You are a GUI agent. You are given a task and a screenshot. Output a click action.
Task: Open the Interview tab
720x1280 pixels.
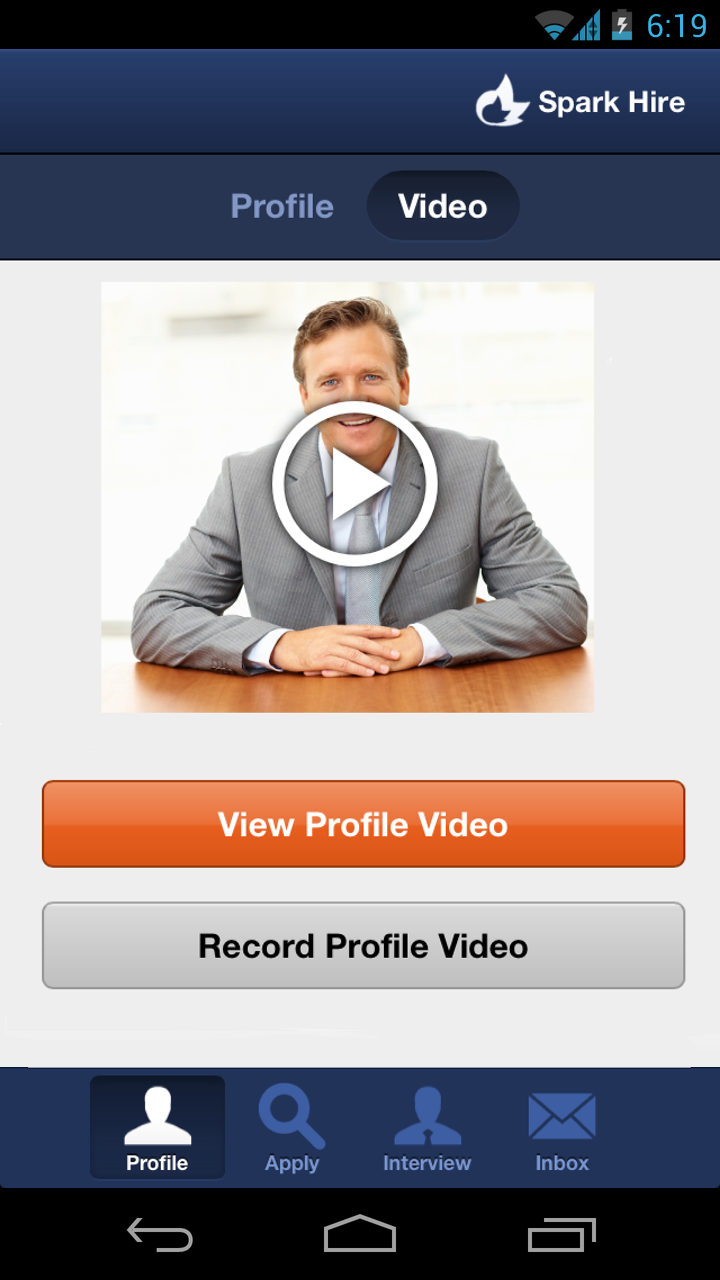pyautogui.click(x=427, y=1128)
